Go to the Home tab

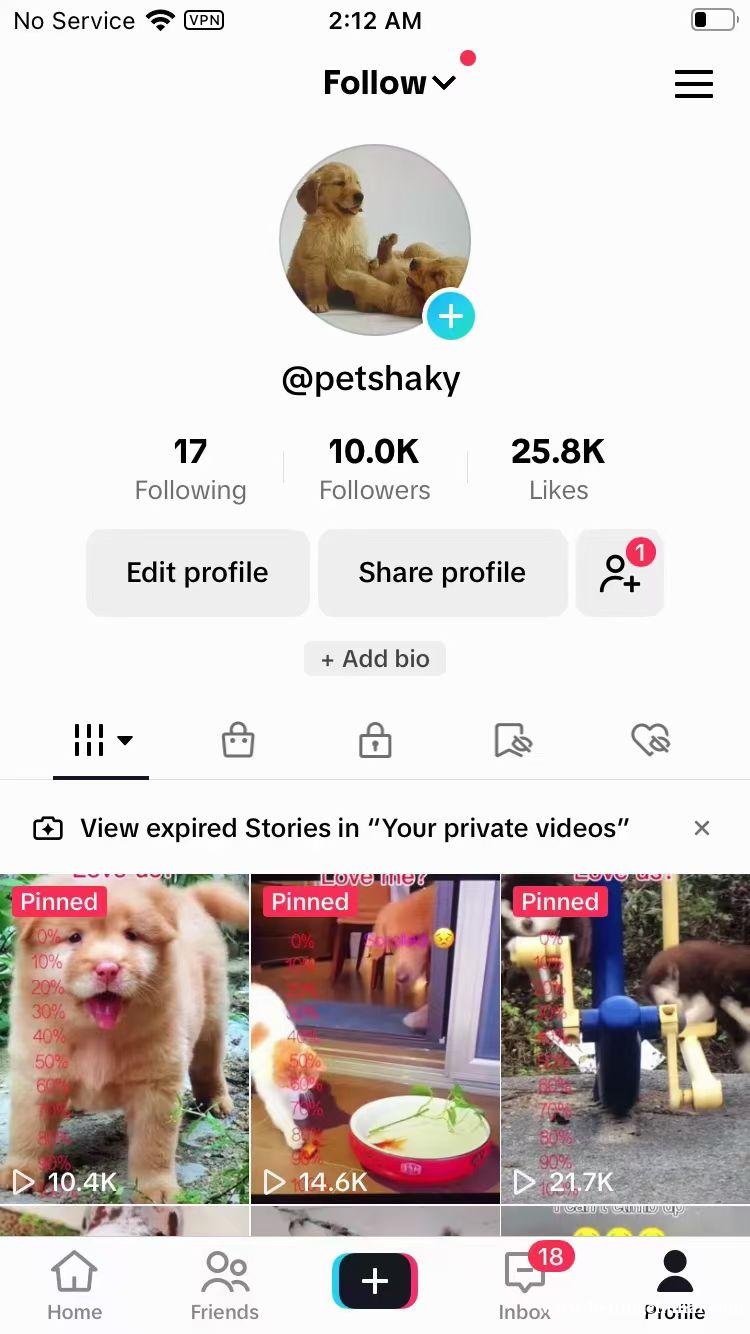[x=75, y=1285]
